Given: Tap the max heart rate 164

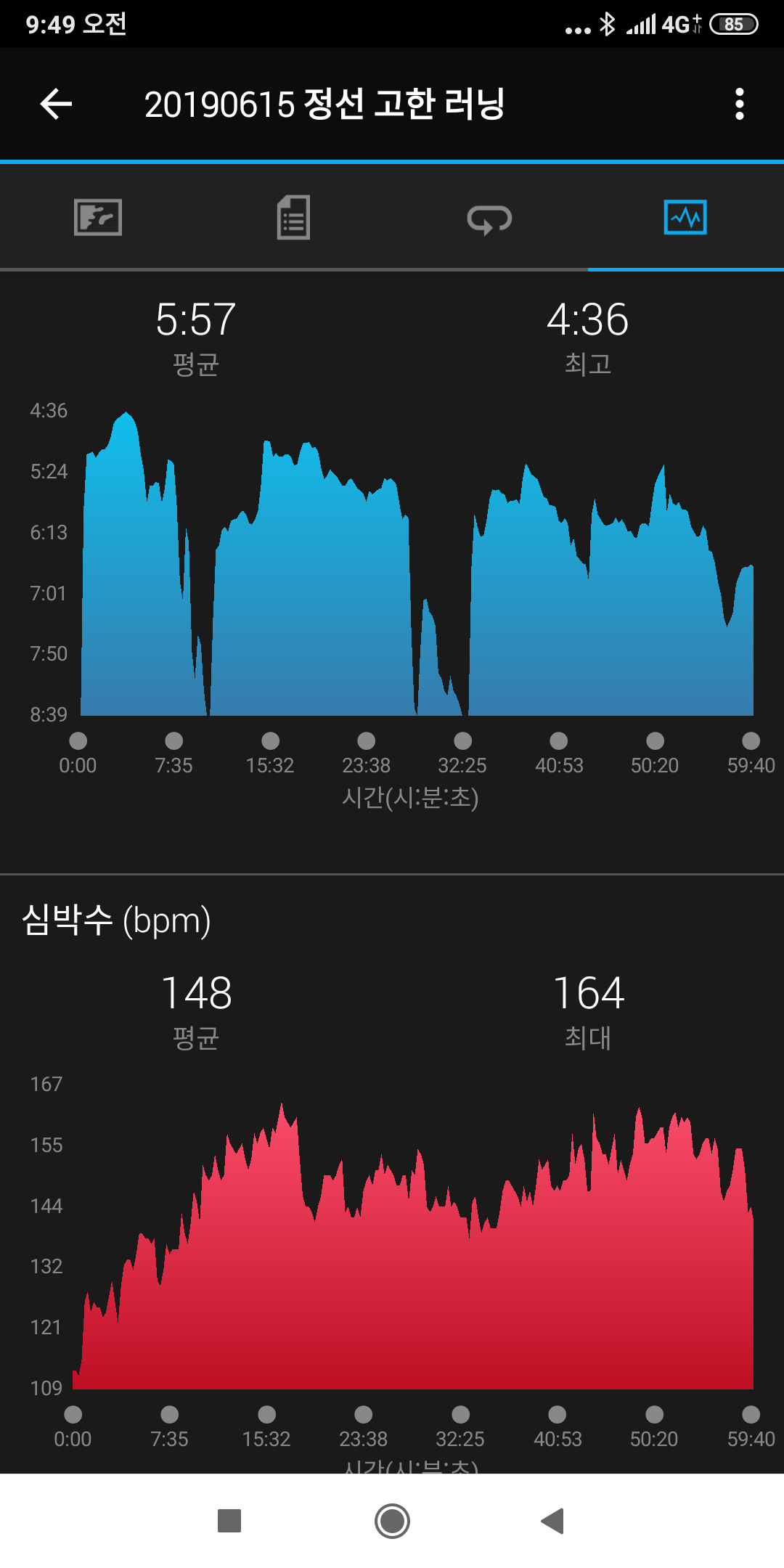Looking at the screenshot, I should (589, 992).
